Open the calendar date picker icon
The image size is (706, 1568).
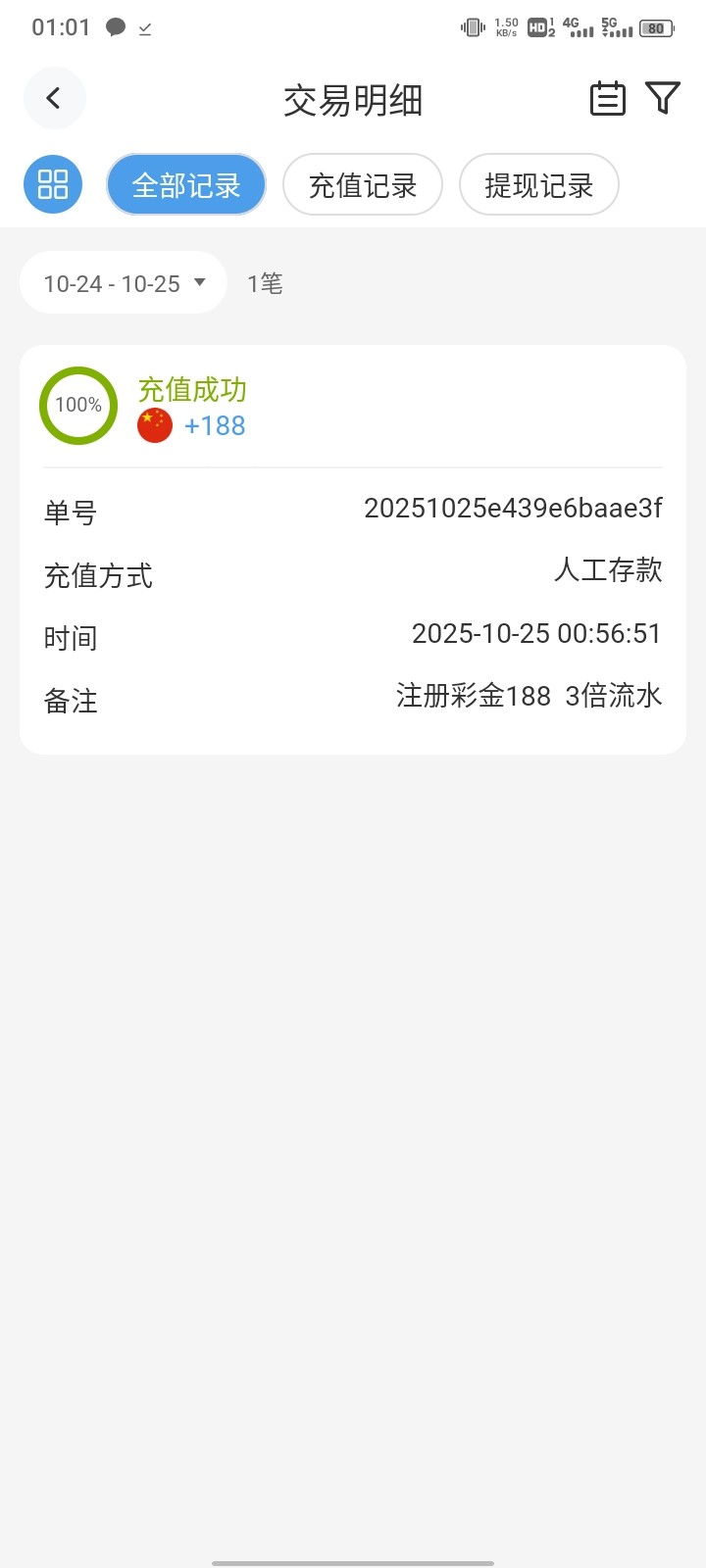point(607,98)
